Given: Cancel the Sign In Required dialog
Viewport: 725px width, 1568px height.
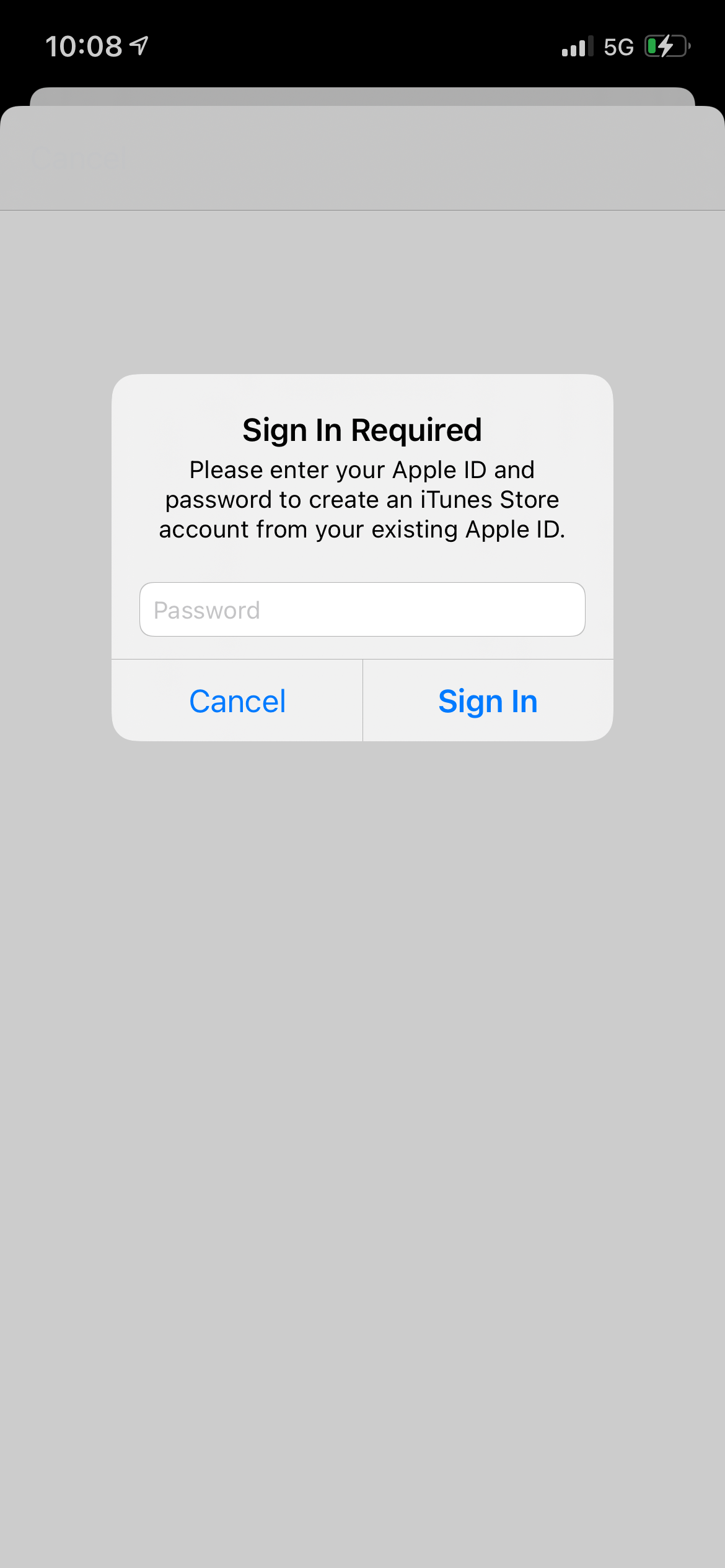Looking at the screenshot, I should tap(237, 701).
